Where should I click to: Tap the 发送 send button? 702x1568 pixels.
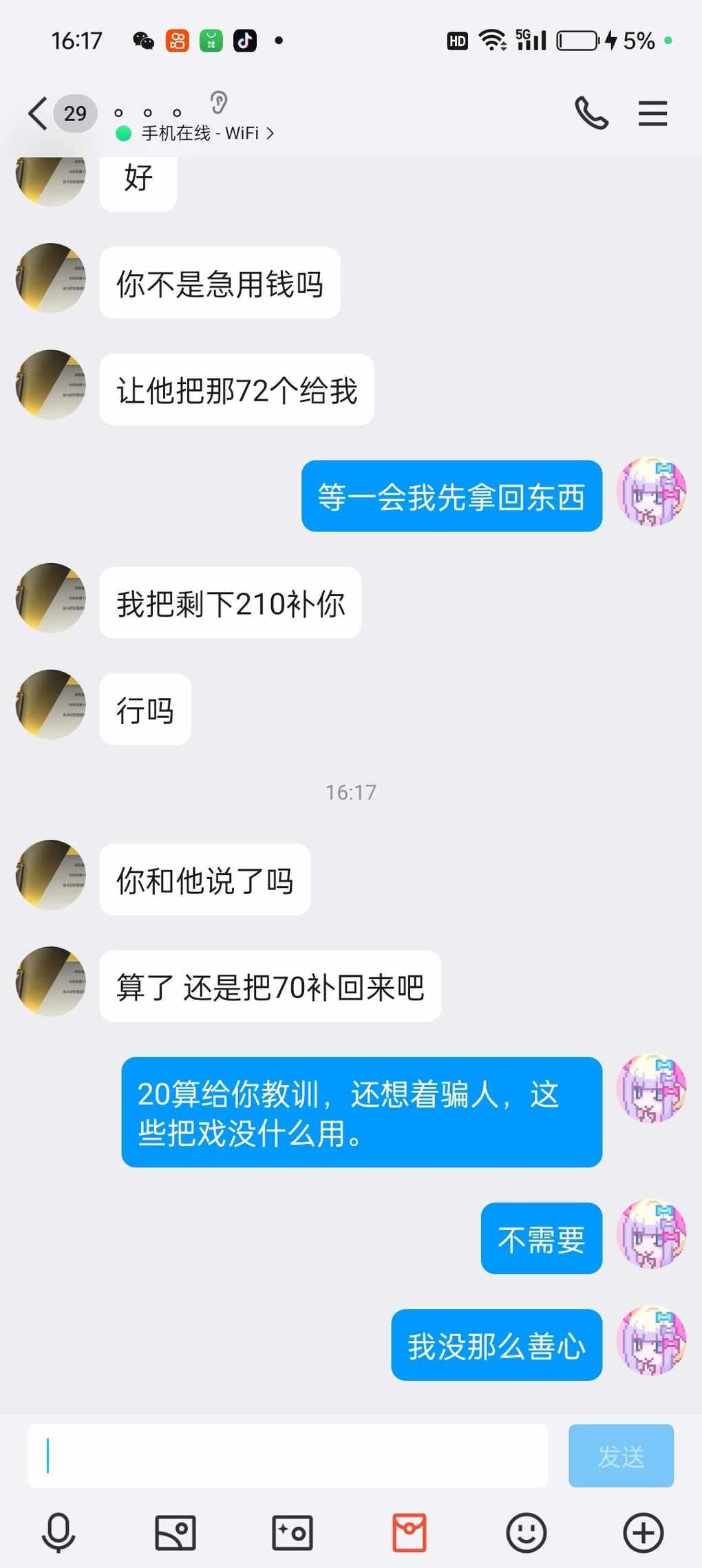point(621,1456)
